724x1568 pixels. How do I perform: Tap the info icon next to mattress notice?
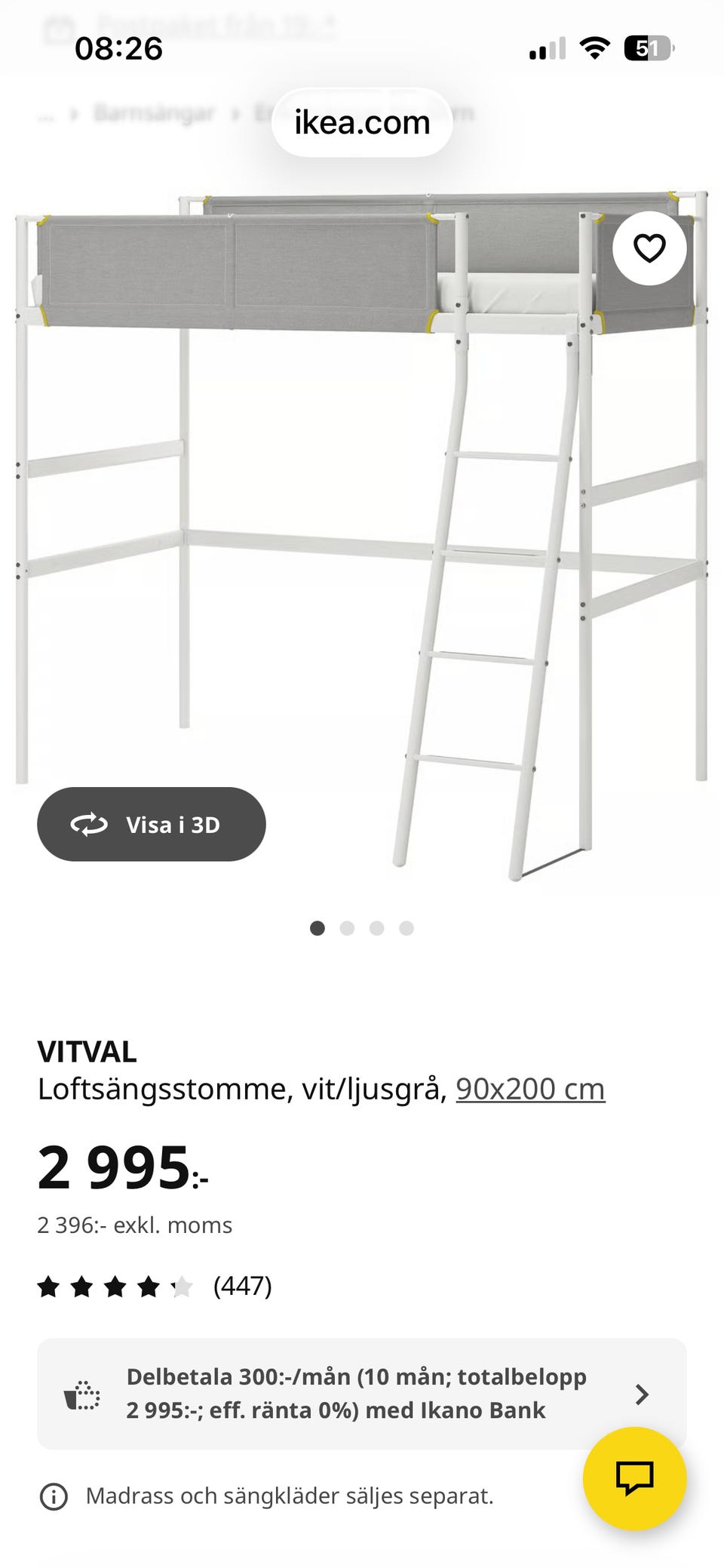pyautogui.click(x=53, y=1496)
